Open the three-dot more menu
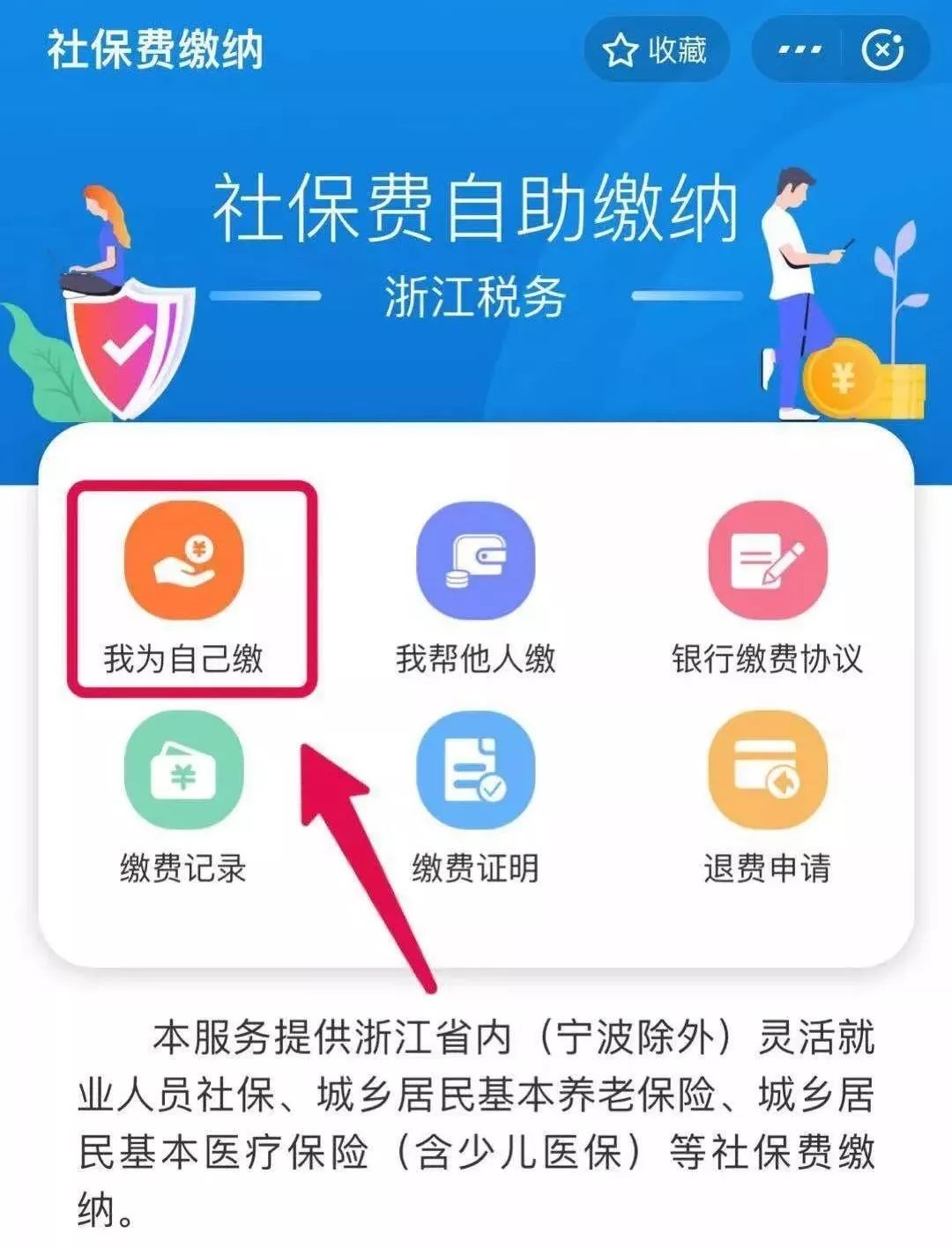This screenshot has height=1248, width=952. pos(800,50)
